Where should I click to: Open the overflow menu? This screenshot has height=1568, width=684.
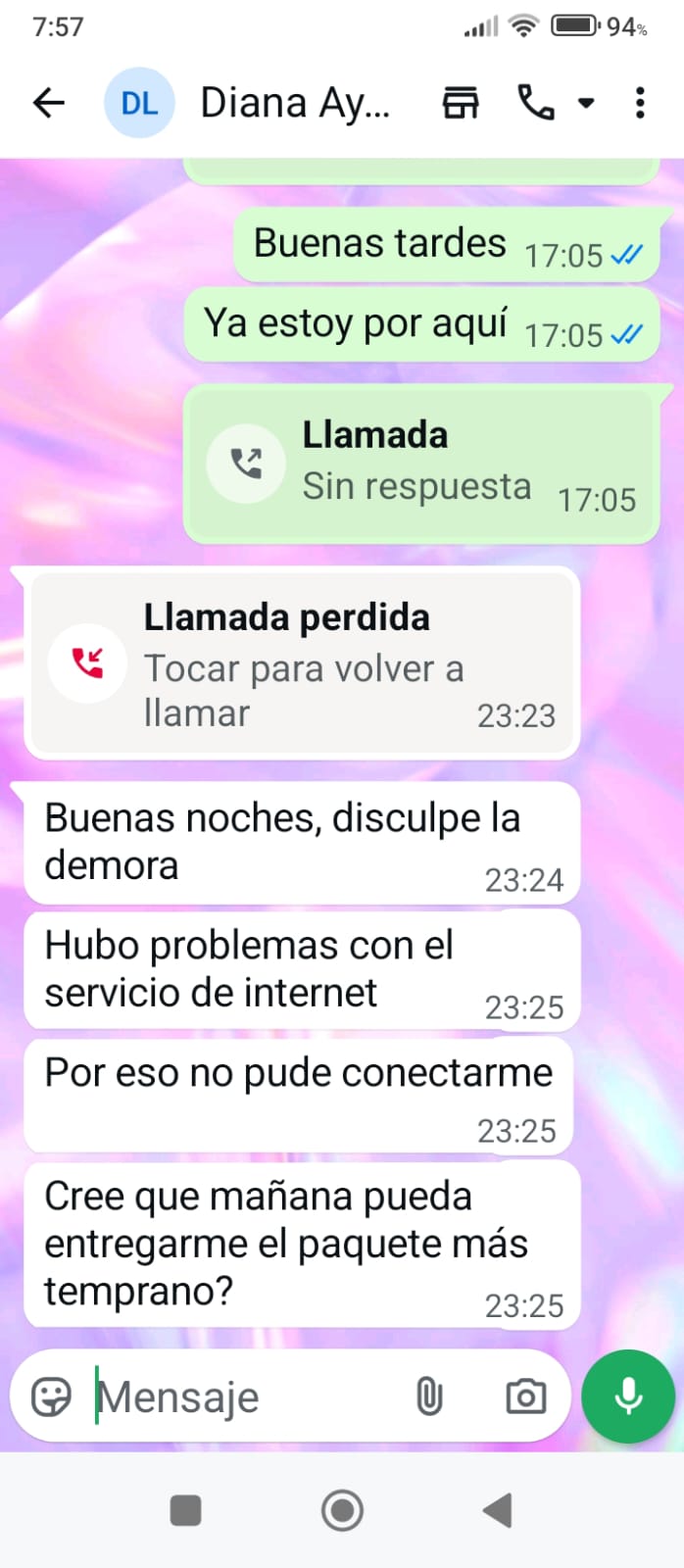click(x=640, y=102)
